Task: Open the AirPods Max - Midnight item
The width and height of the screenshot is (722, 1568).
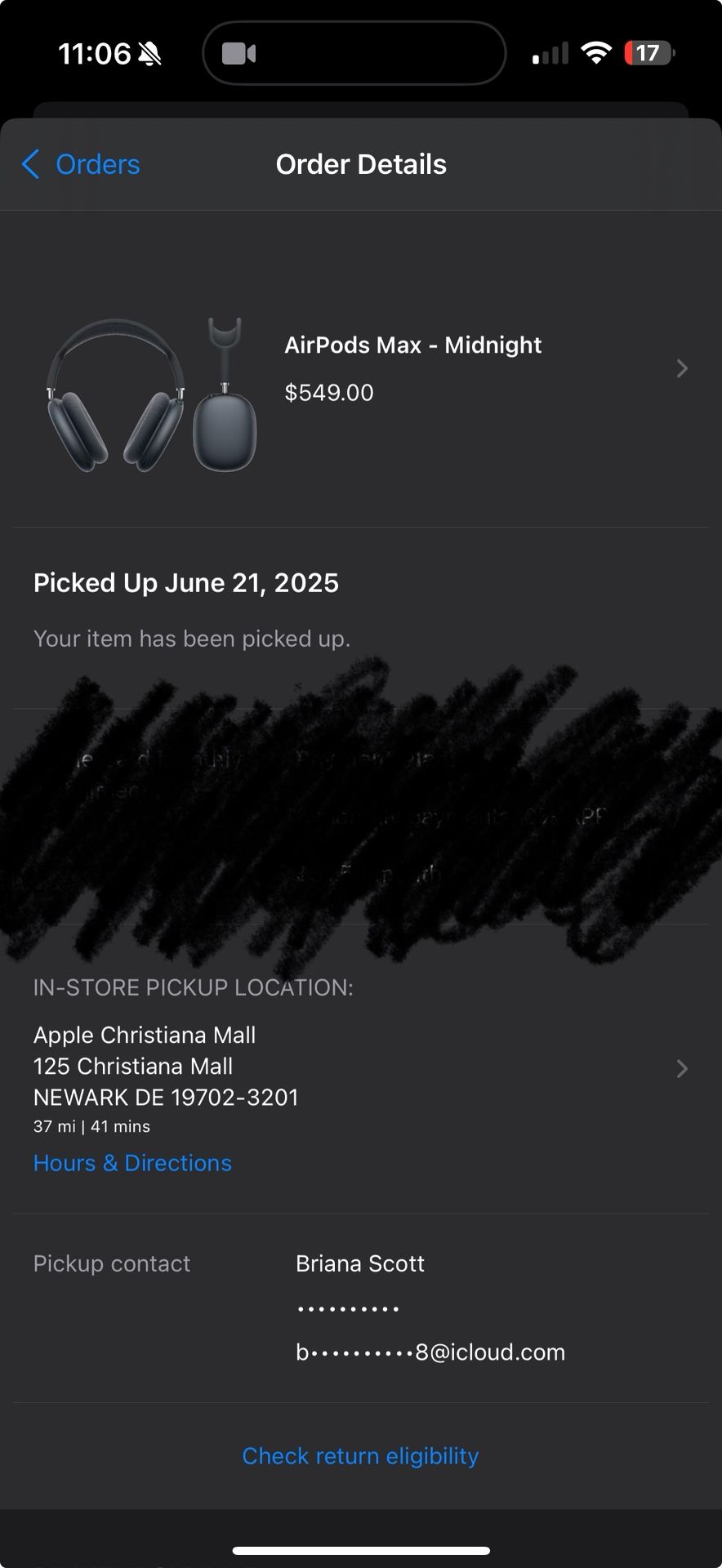Action: coord(412,368)
